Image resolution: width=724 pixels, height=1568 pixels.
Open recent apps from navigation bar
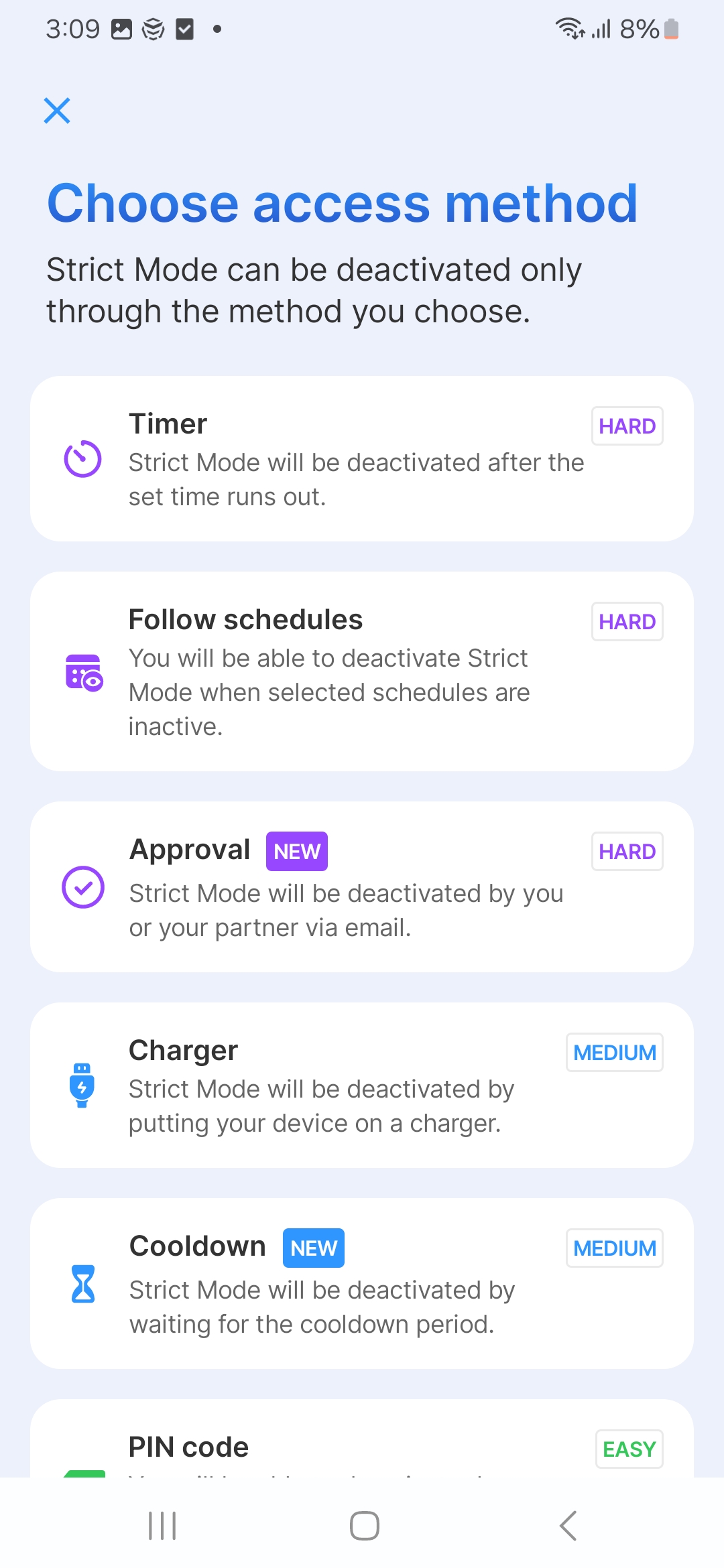[162, 1526]
